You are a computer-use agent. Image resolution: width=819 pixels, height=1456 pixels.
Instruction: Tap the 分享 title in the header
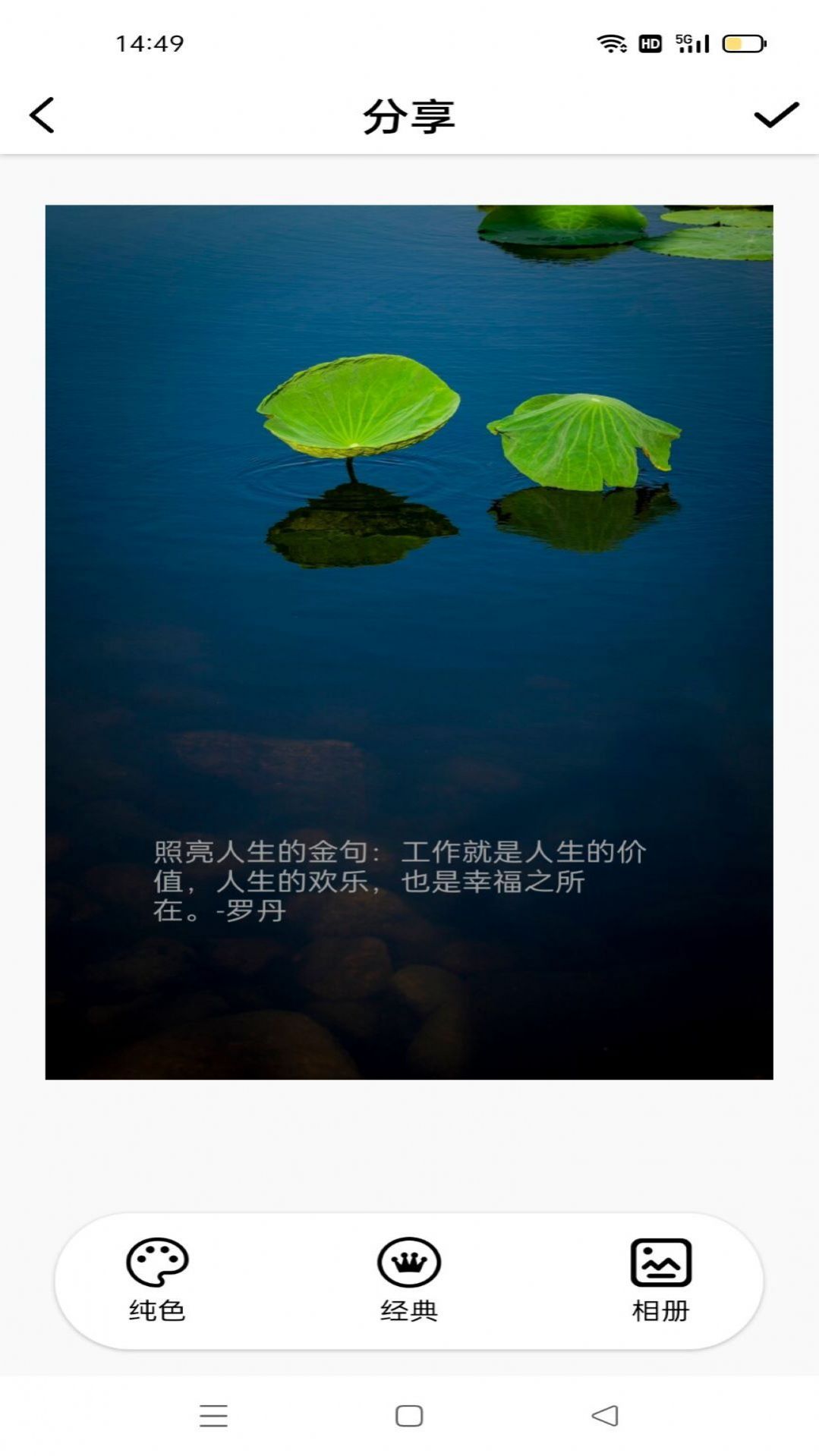pos(408,115)
